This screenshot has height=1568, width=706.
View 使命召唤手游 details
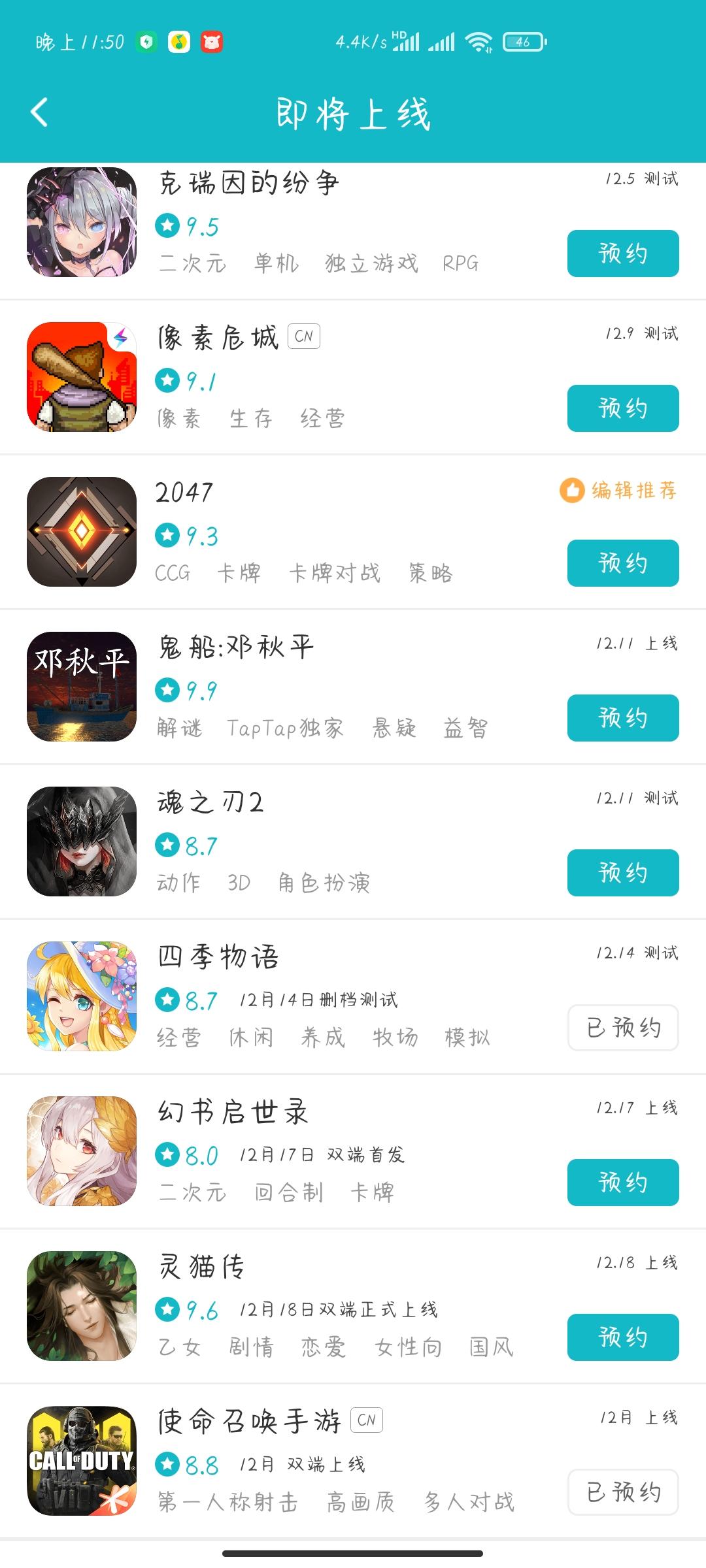coord(248,1422)
